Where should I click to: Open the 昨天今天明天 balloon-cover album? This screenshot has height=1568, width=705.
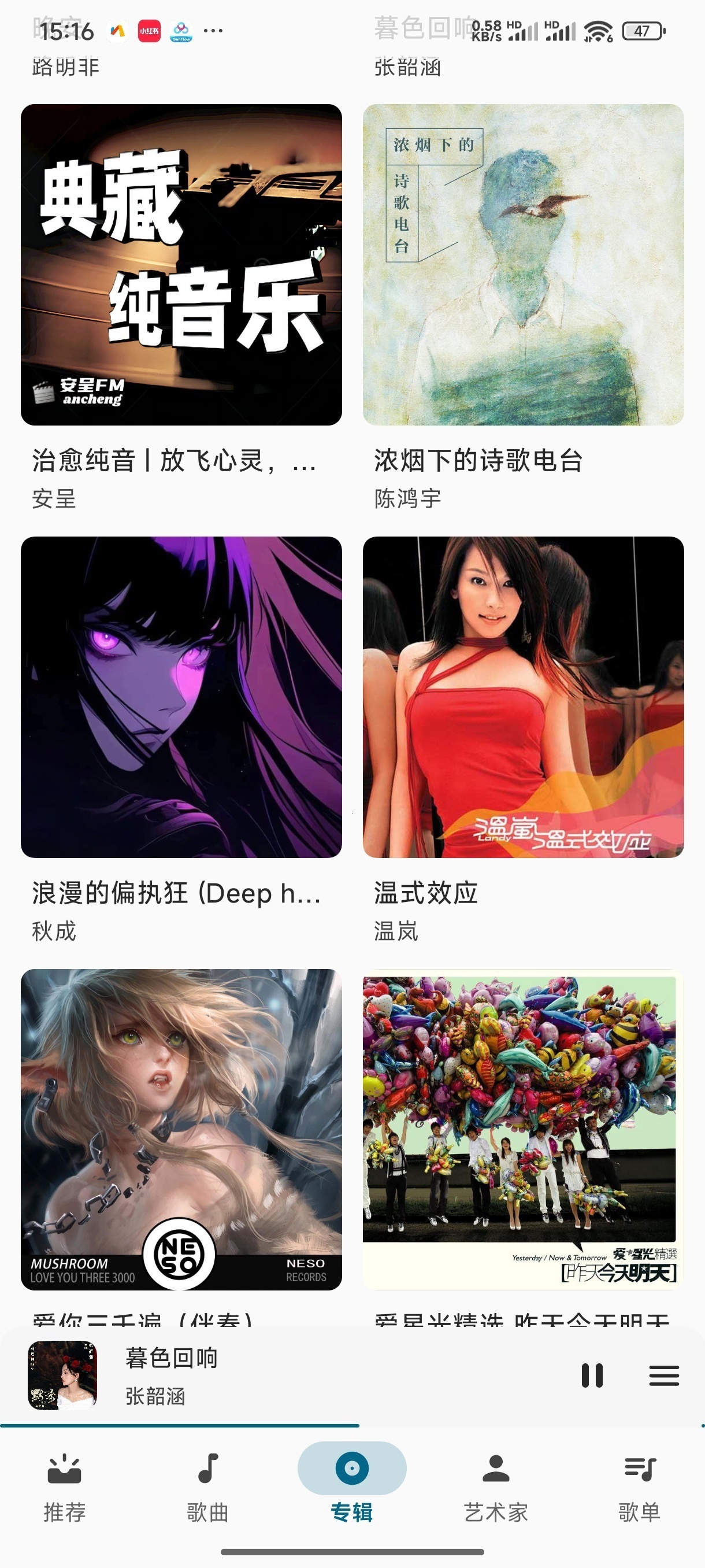pyautogui.click(x=523, y=1129)
